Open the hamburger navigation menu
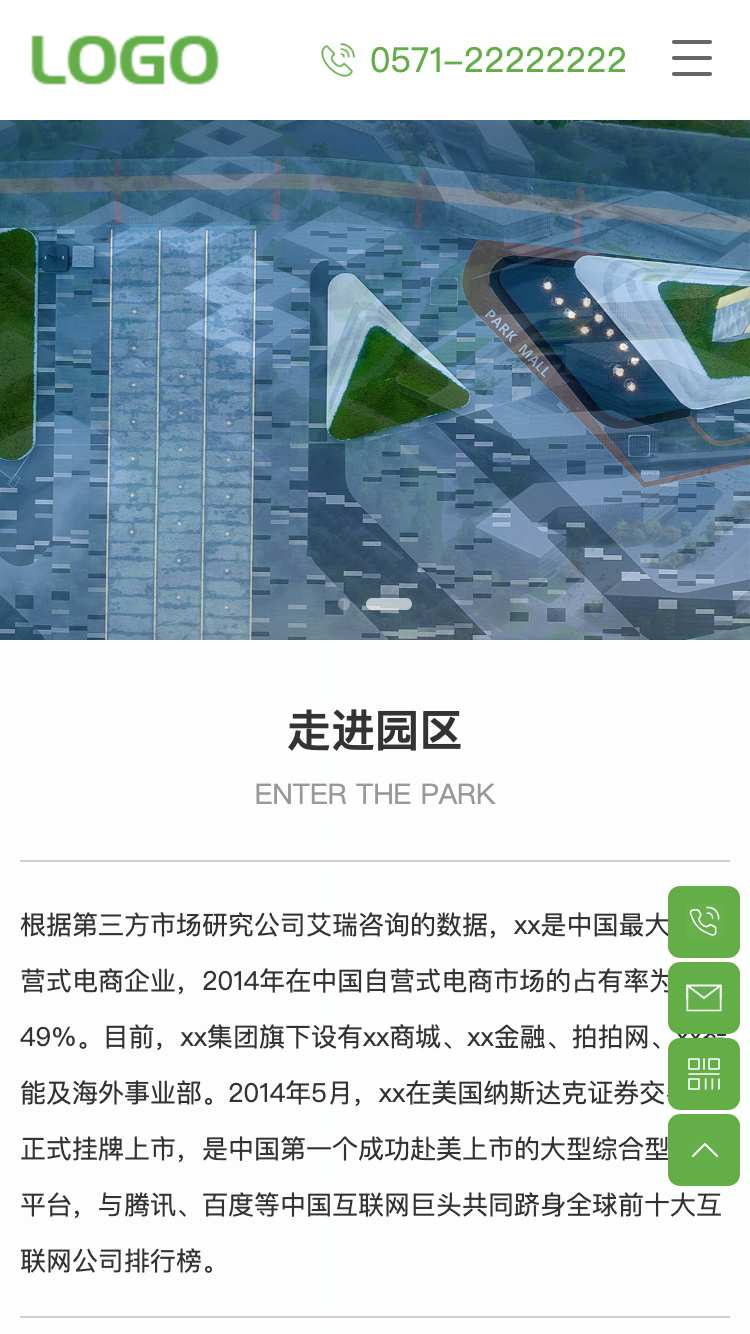 tap(692, 59)
